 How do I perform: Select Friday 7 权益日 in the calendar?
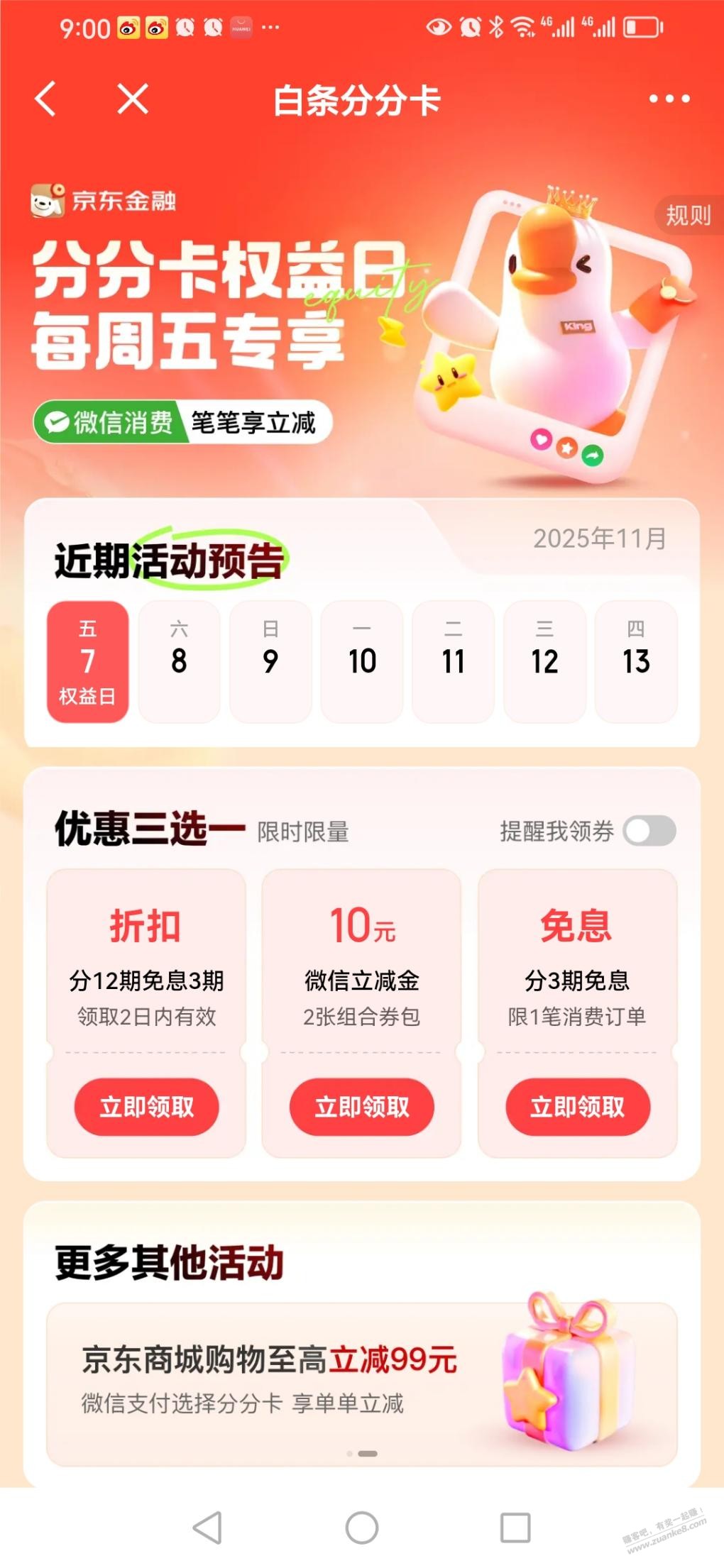point(87,662)
